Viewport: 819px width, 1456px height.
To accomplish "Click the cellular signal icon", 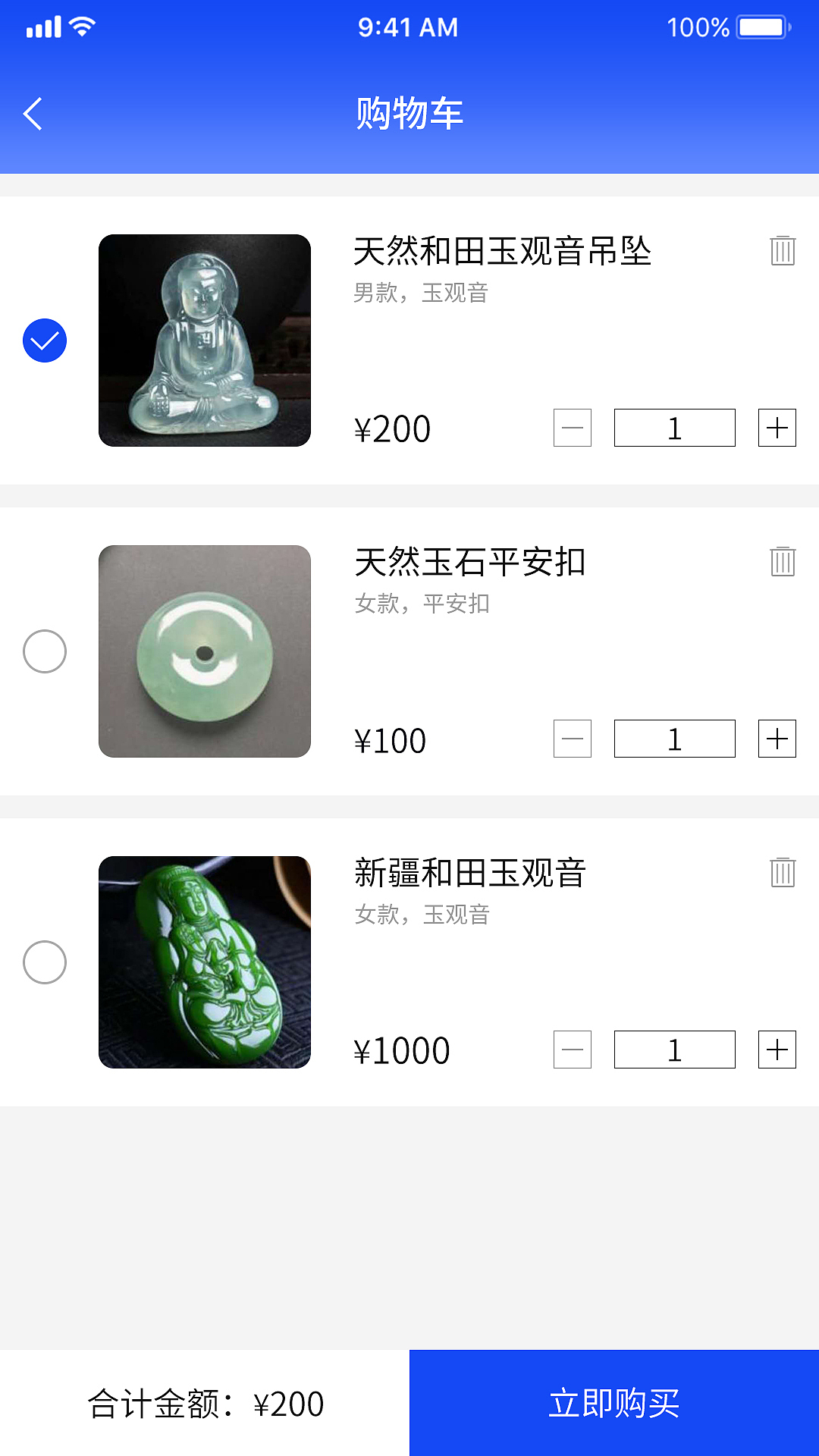I will (x=43, y=25).
